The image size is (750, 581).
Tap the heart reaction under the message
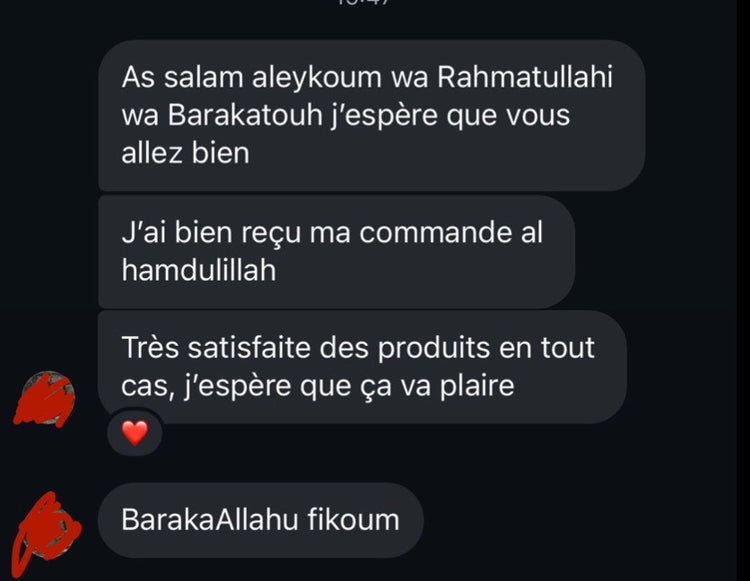pyautogui.click(x=133, y=433)
